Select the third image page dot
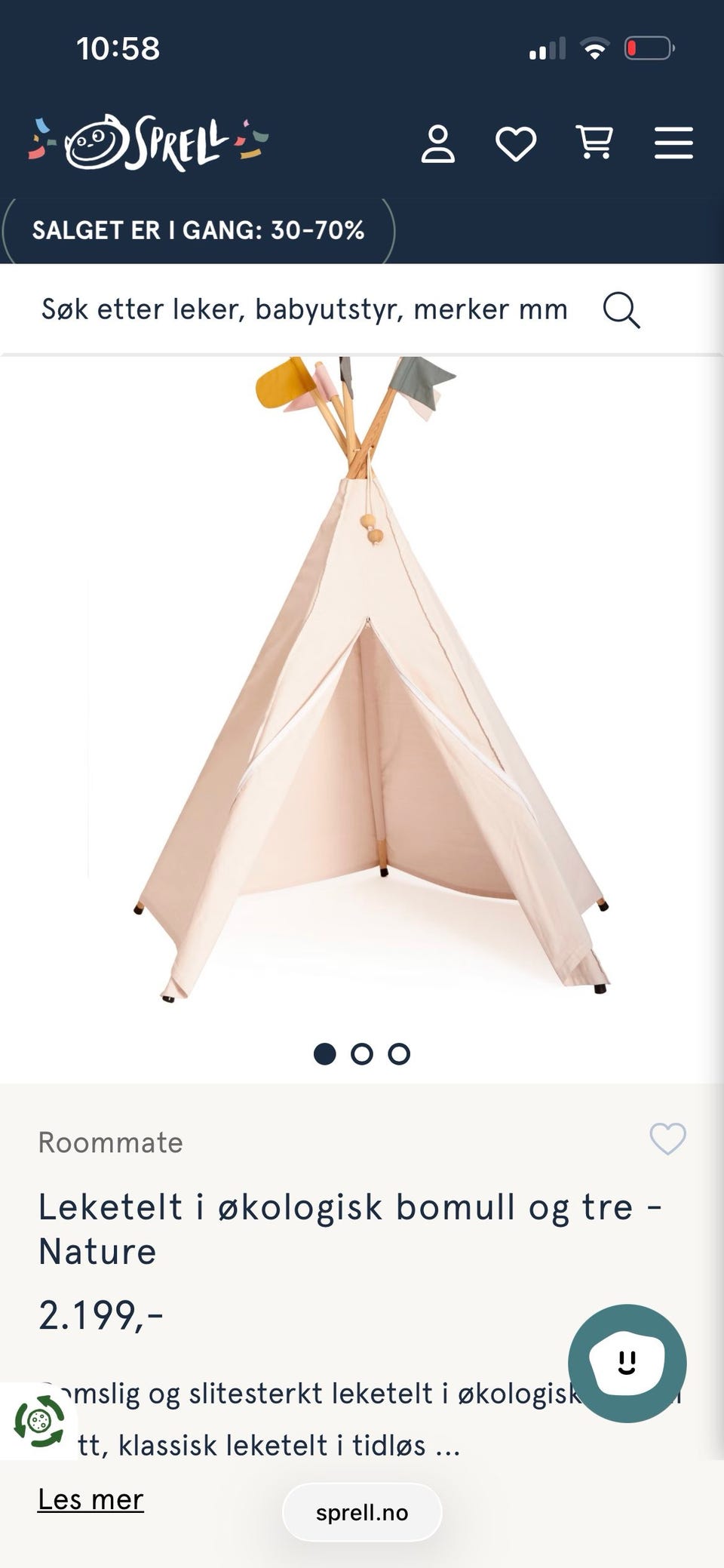Image resolution: width=724 pixels, height=1568 pixels. tap(399, 1053)
